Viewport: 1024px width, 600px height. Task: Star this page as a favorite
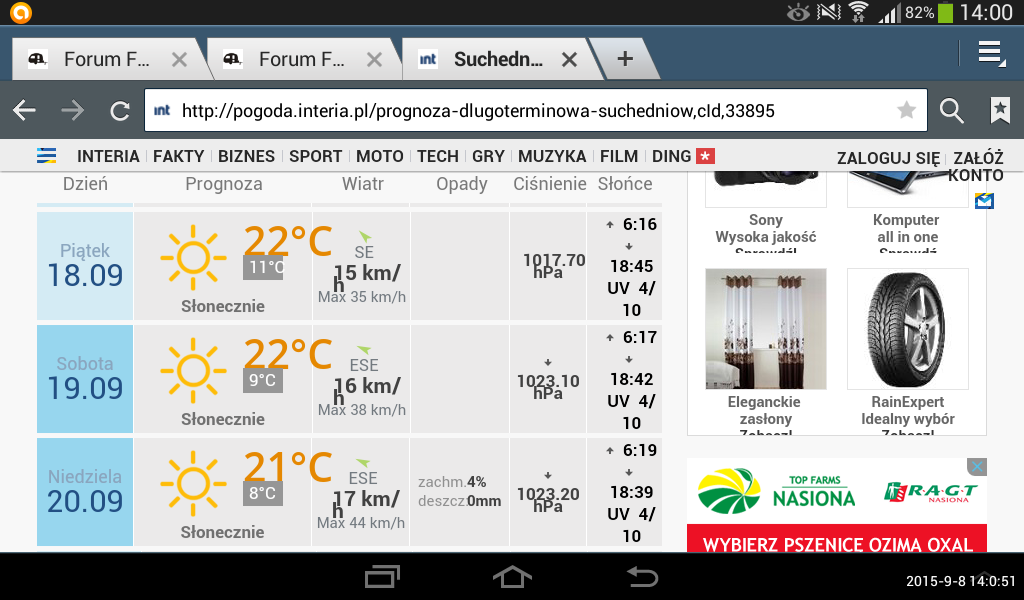click(x=906, y=110)
